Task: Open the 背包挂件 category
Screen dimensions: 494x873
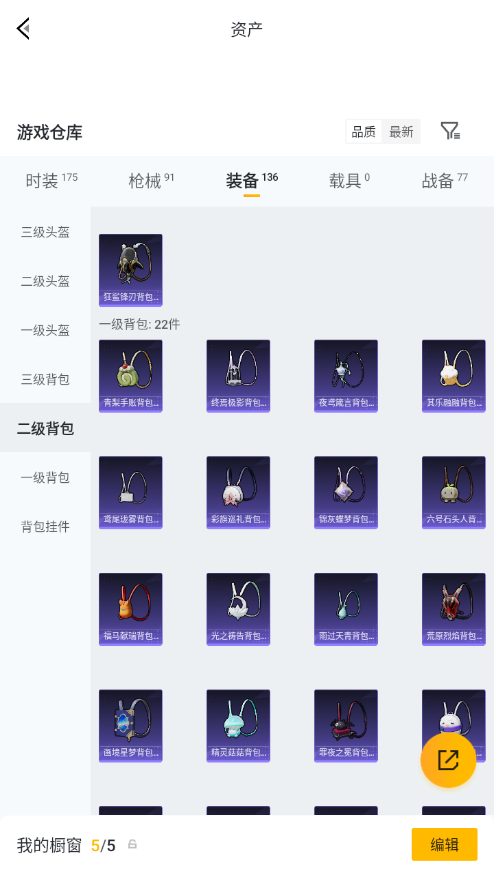Action: click(x=45, y=526)
